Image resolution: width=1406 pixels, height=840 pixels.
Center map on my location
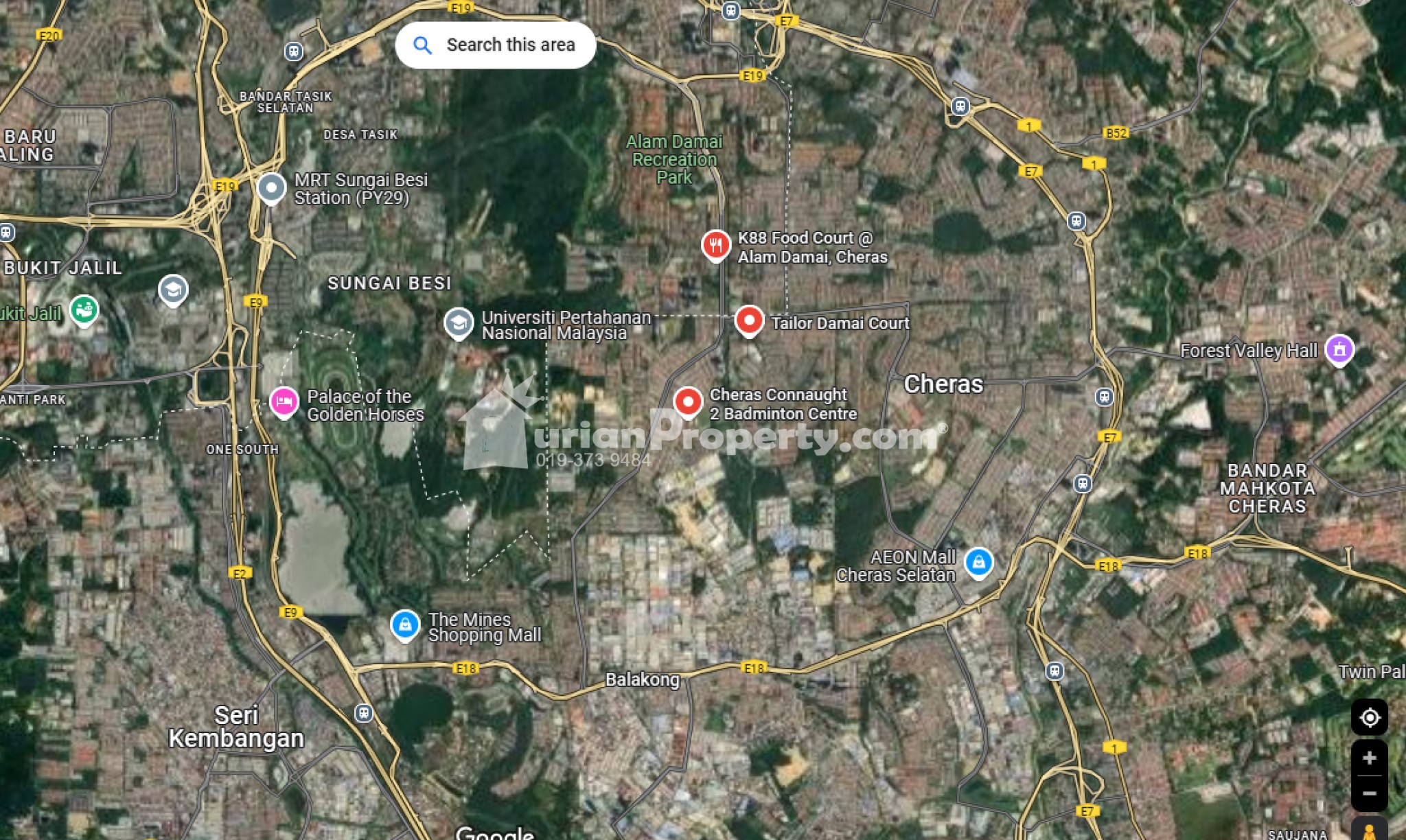(x=1369, y=718)
